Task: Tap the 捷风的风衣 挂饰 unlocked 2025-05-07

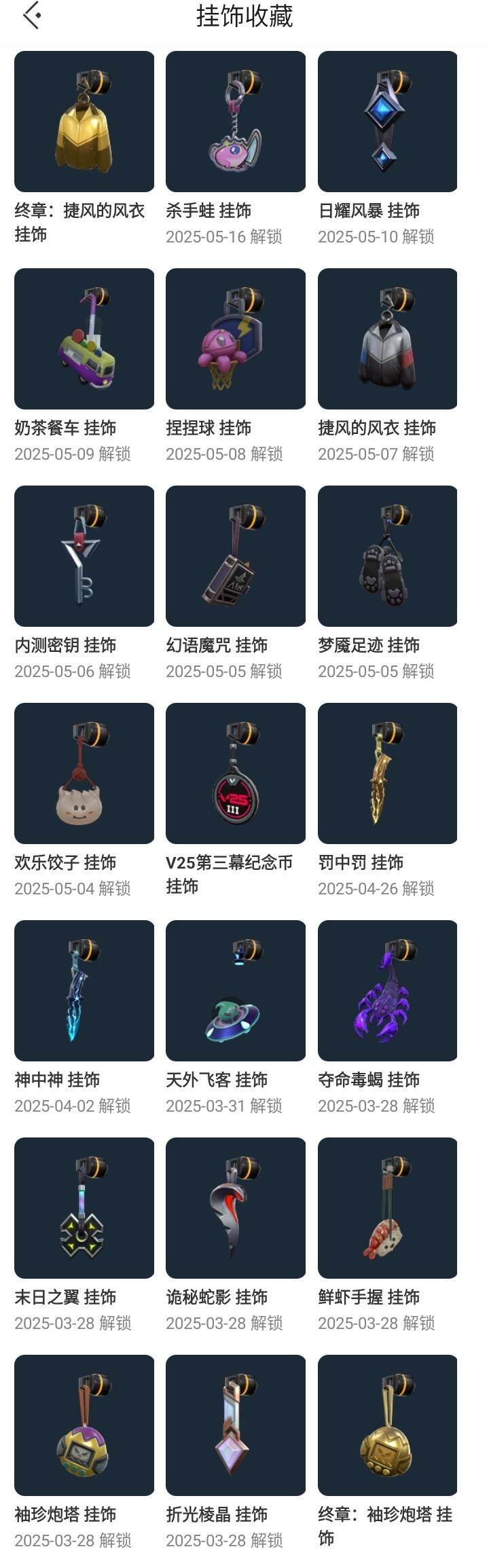Action: pyautogui.click(x=387, y=339)
